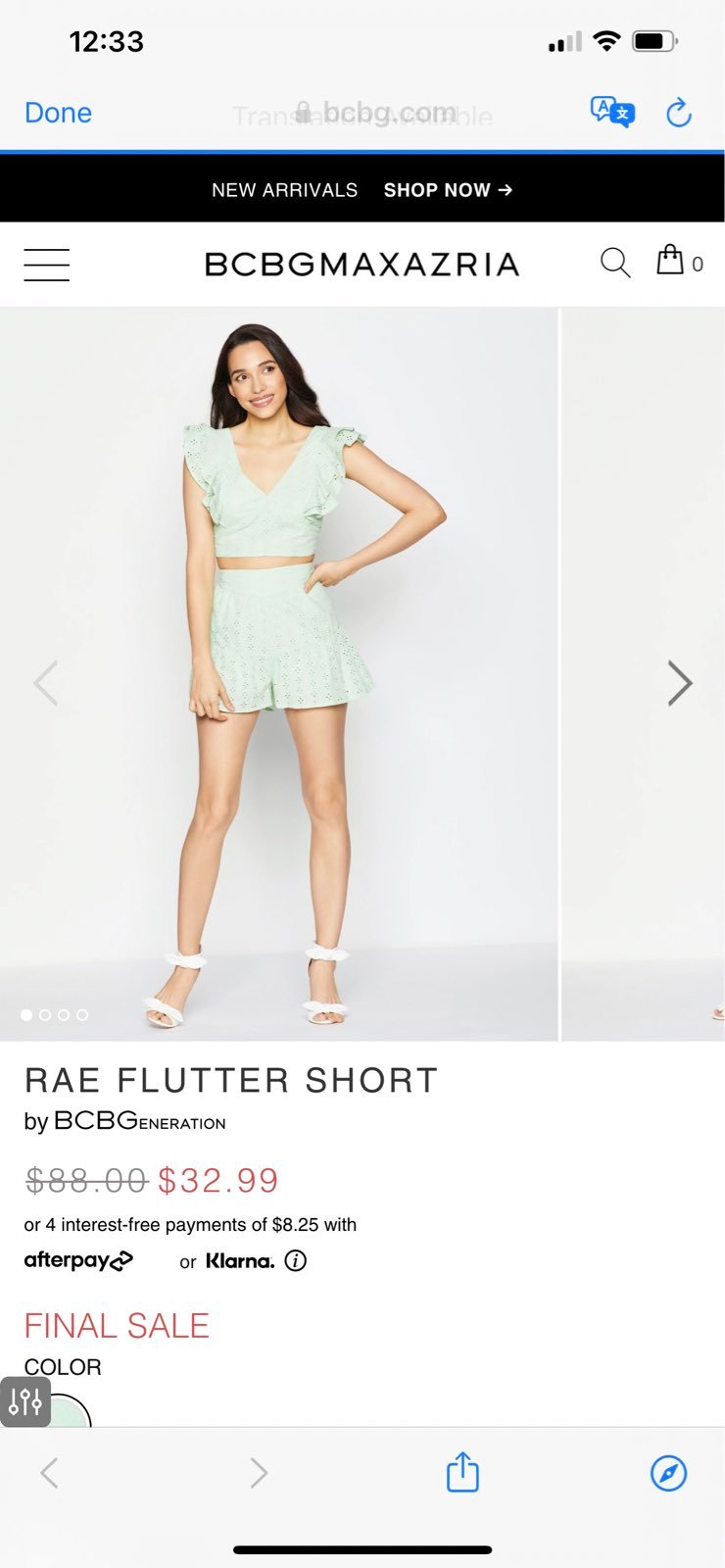Open the site search magnifier
The image size is (725, 1568).
pos(615,263)
